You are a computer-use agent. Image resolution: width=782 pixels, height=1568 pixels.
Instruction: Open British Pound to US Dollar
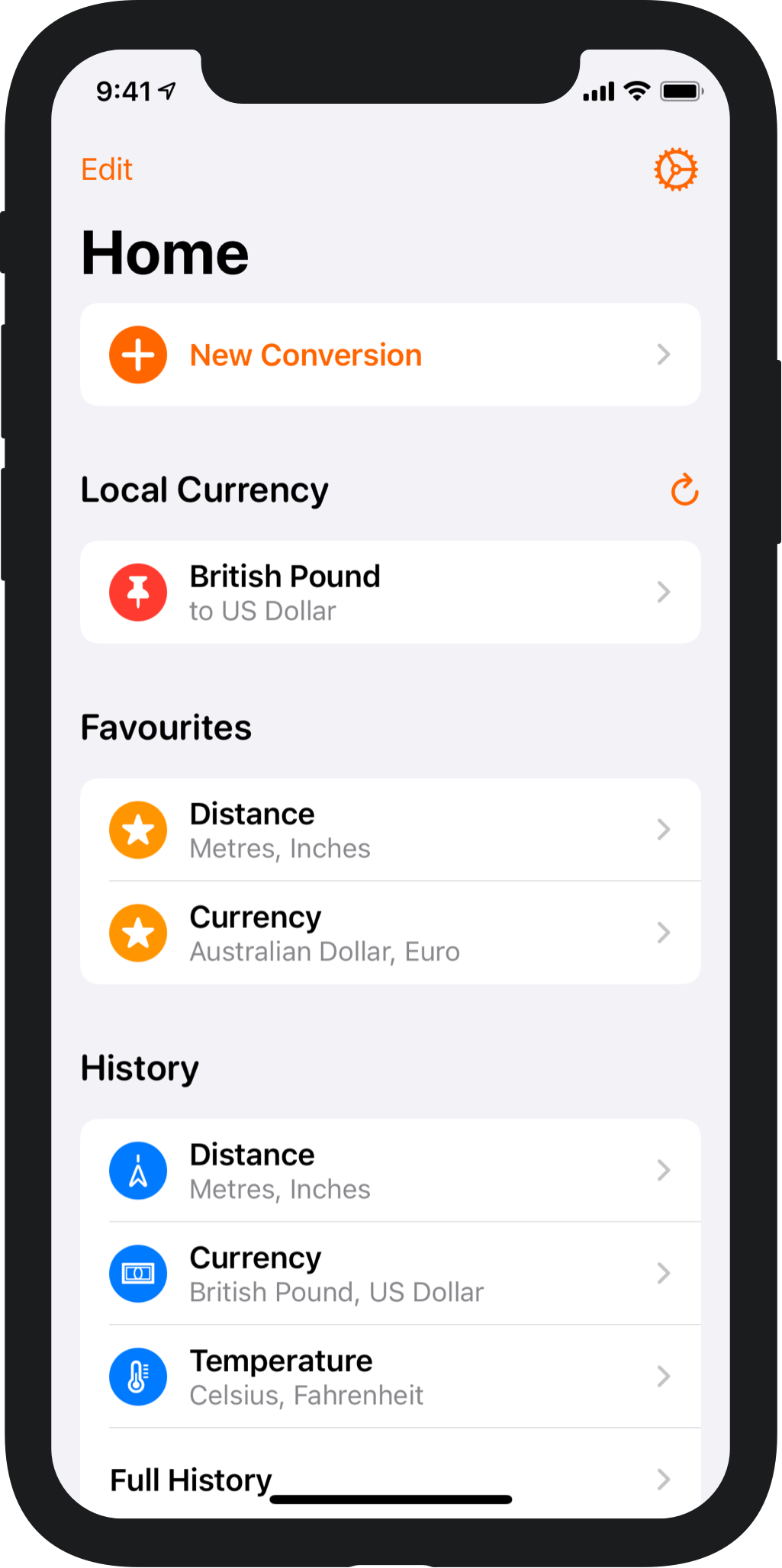(390, 593)
